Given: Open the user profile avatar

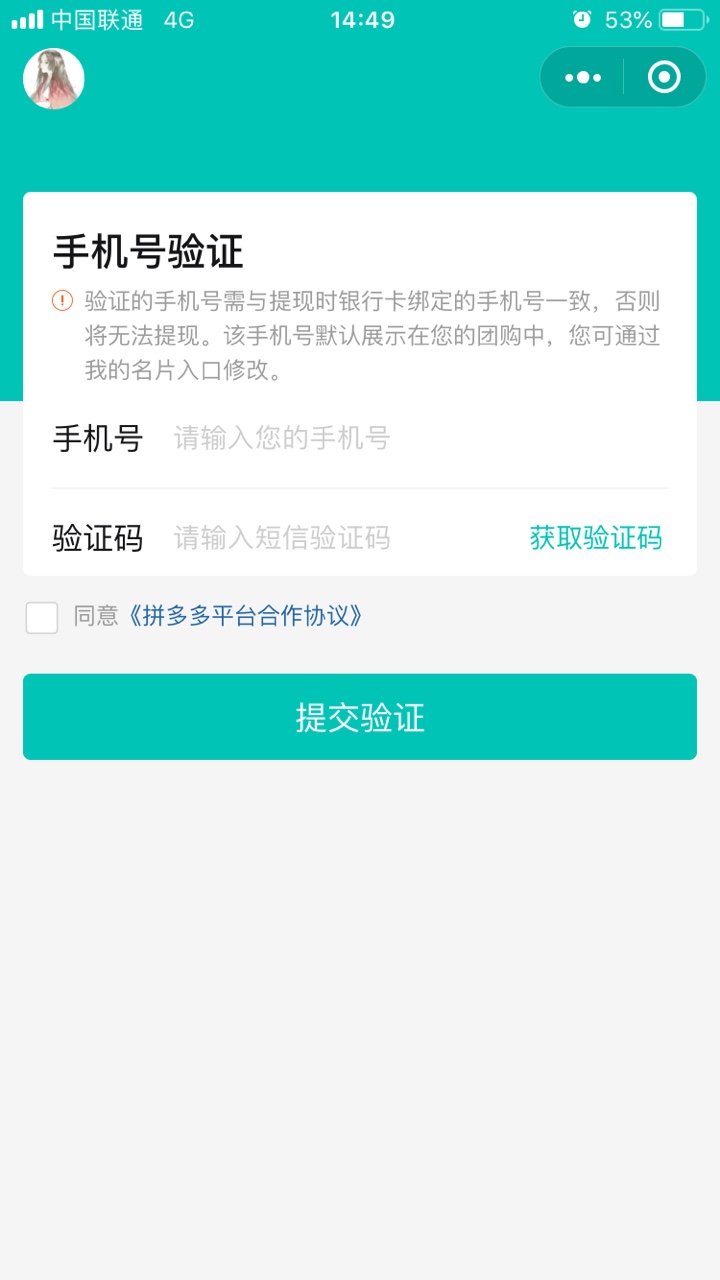Looking at the screenshot, I should tap(54, 77).
